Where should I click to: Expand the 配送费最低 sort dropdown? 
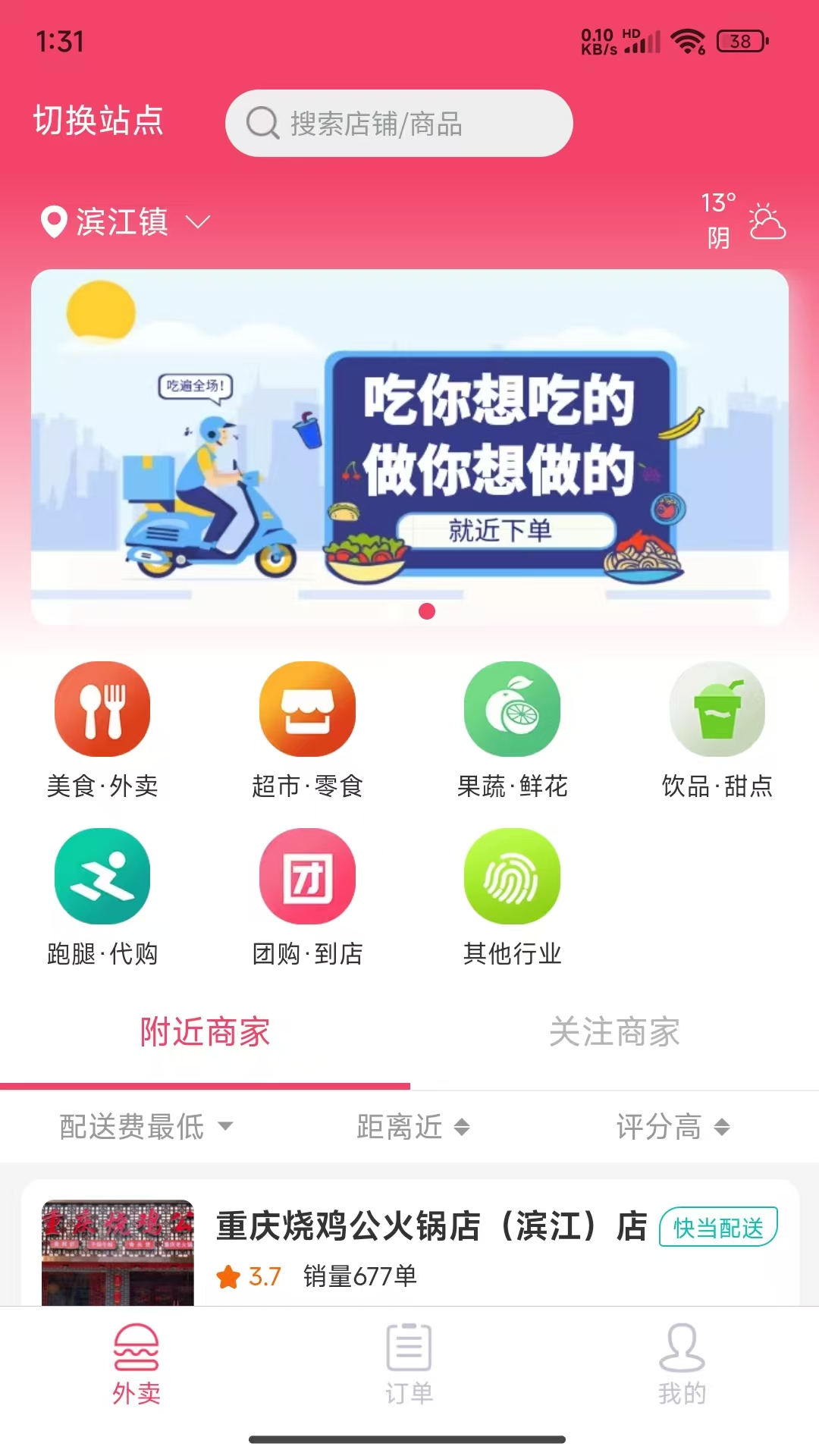click(x=146, y=1127)
